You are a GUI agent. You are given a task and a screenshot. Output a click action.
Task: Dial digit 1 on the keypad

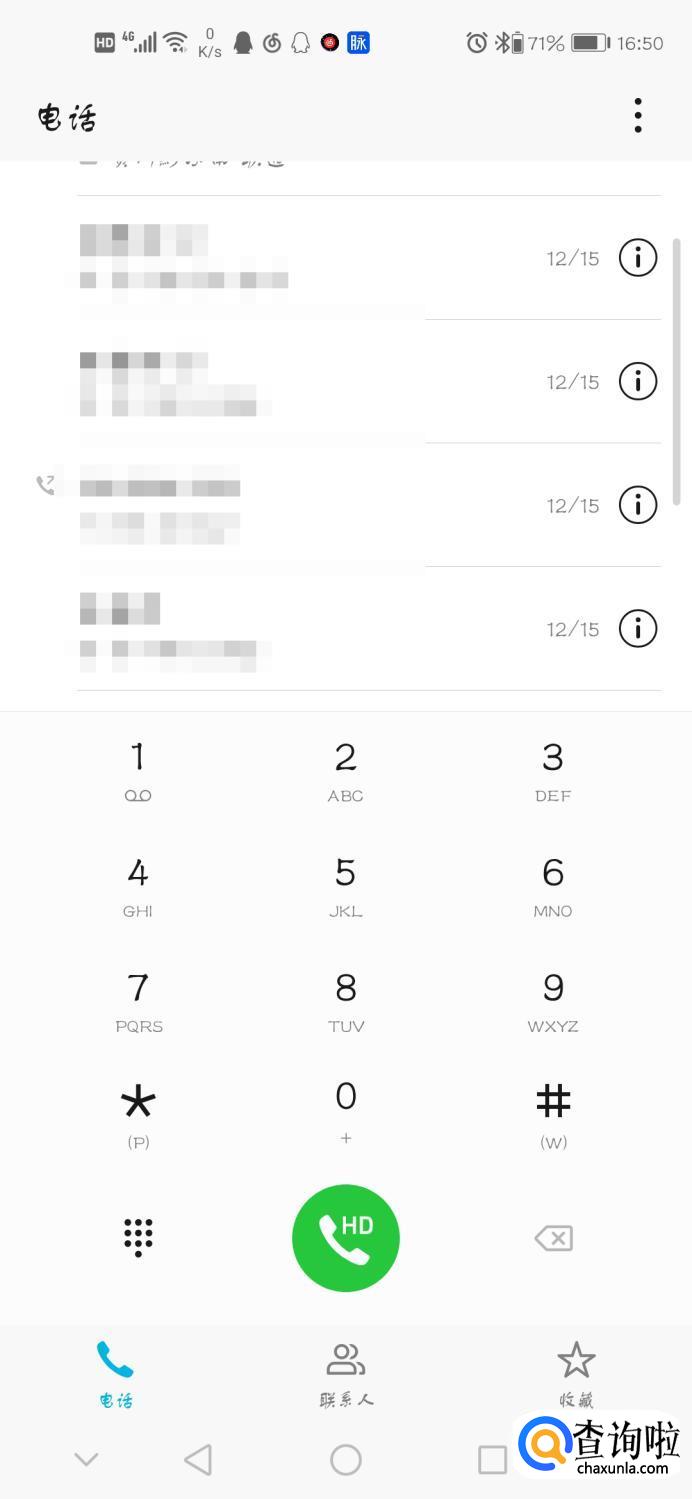(138, 771)
